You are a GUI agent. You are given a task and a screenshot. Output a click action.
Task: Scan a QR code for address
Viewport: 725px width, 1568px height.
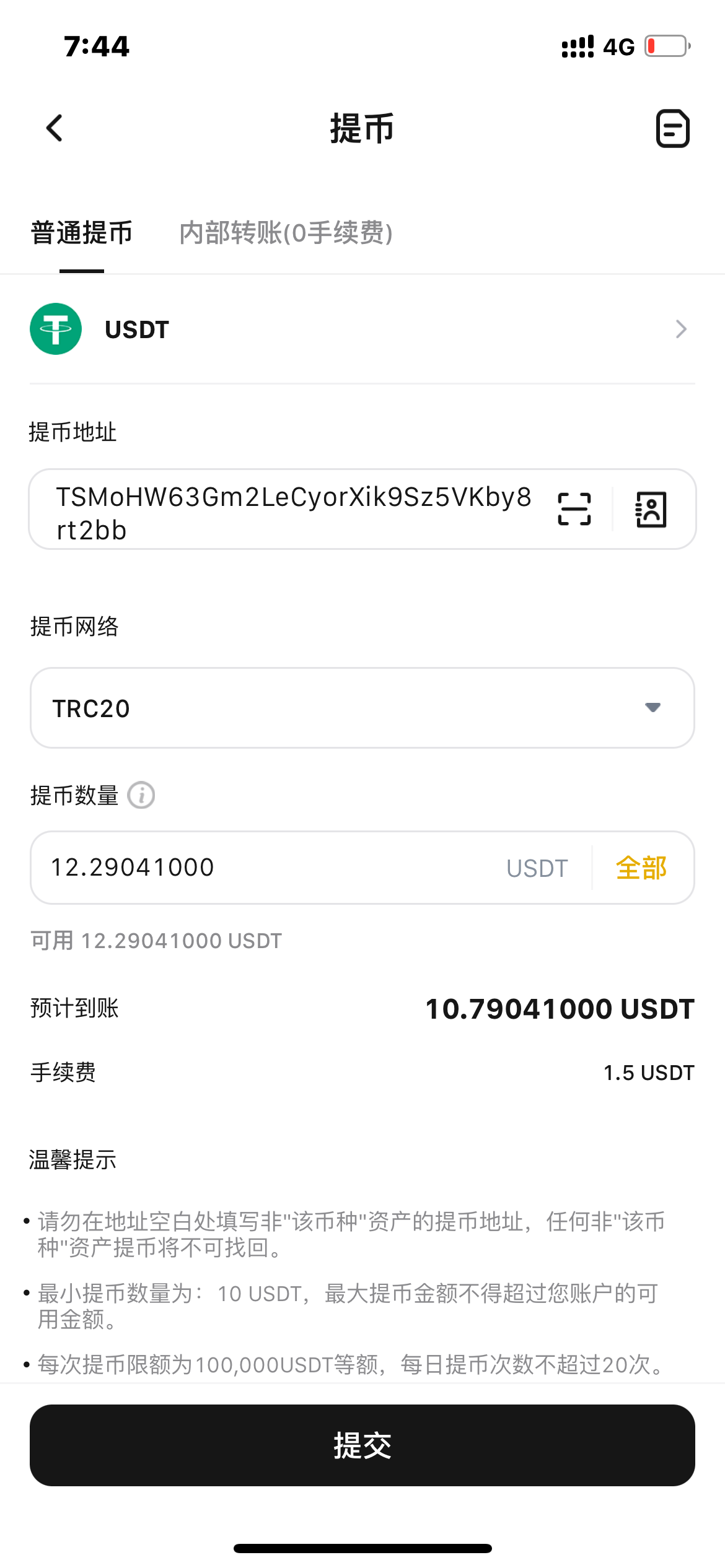574,509
